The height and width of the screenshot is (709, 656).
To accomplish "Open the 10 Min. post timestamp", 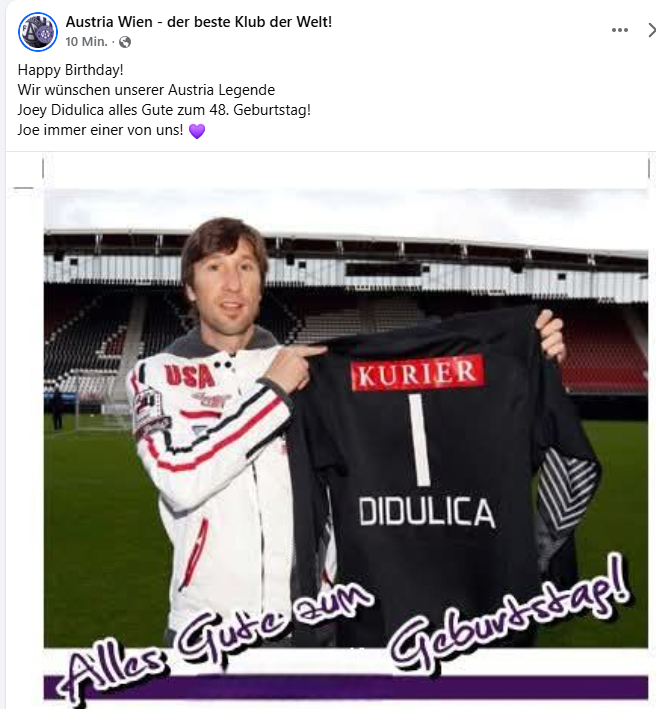I will [87, 42].
